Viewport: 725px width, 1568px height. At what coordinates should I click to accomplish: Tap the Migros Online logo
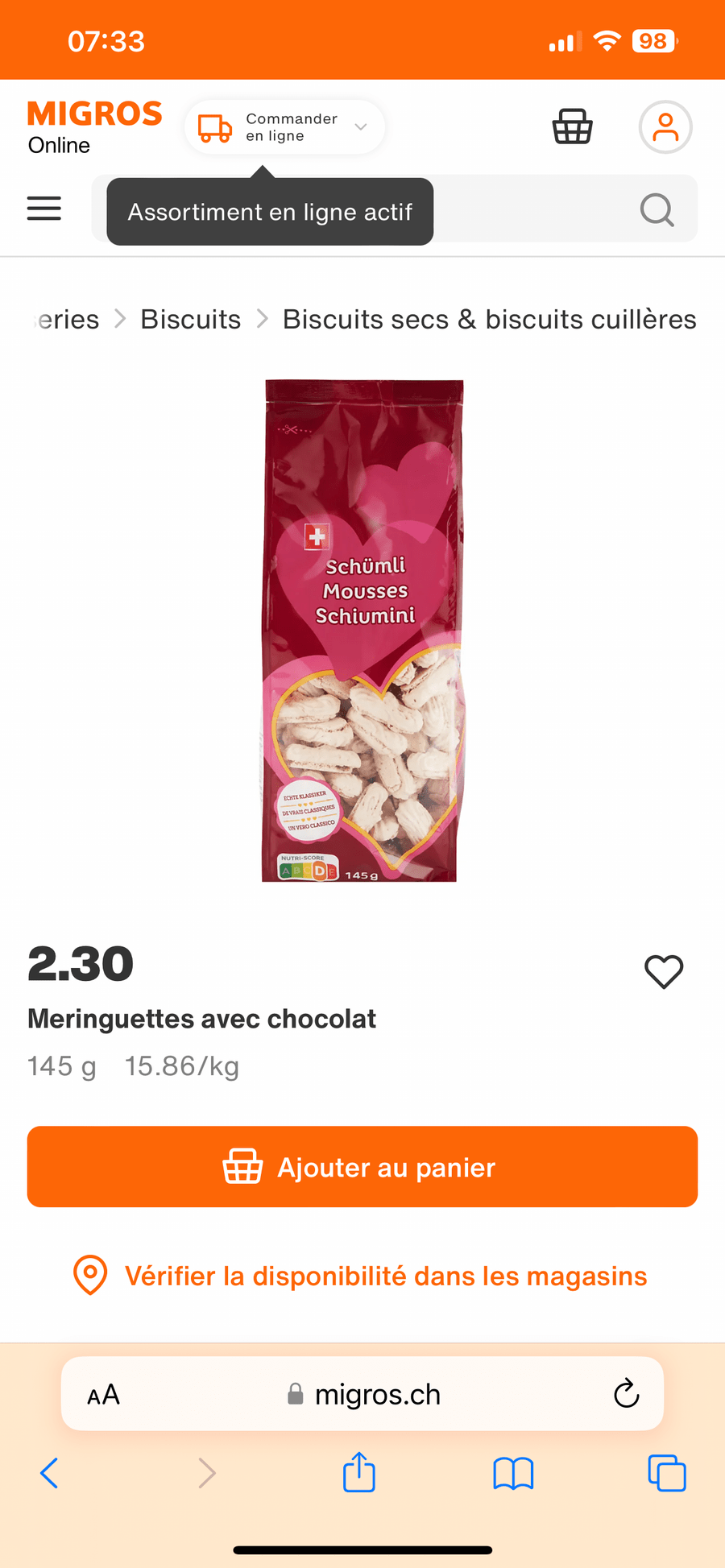coord(94,127)
